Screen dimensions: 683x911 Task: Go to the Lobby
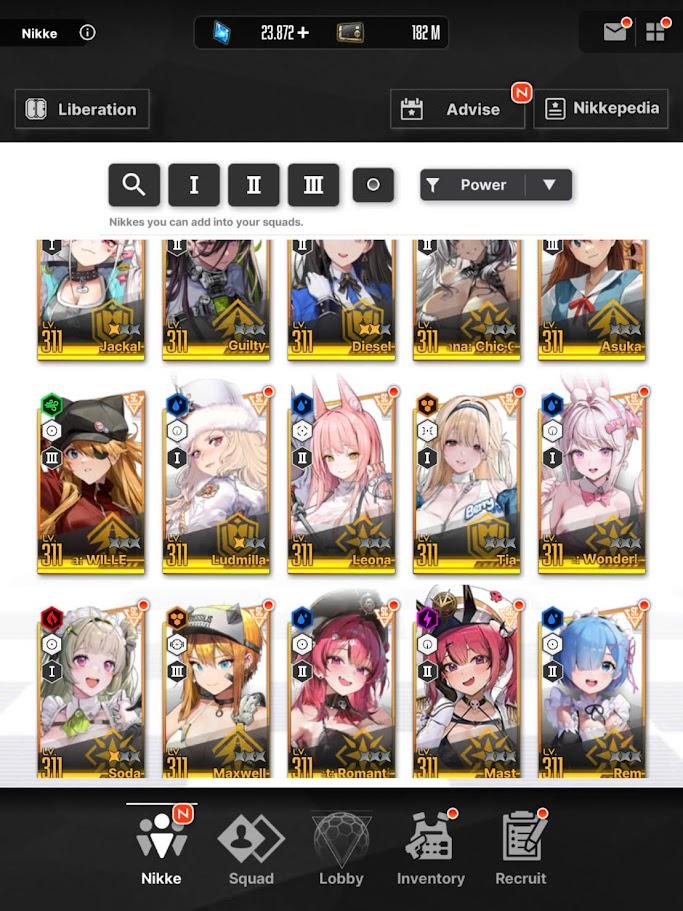[341, 848]
